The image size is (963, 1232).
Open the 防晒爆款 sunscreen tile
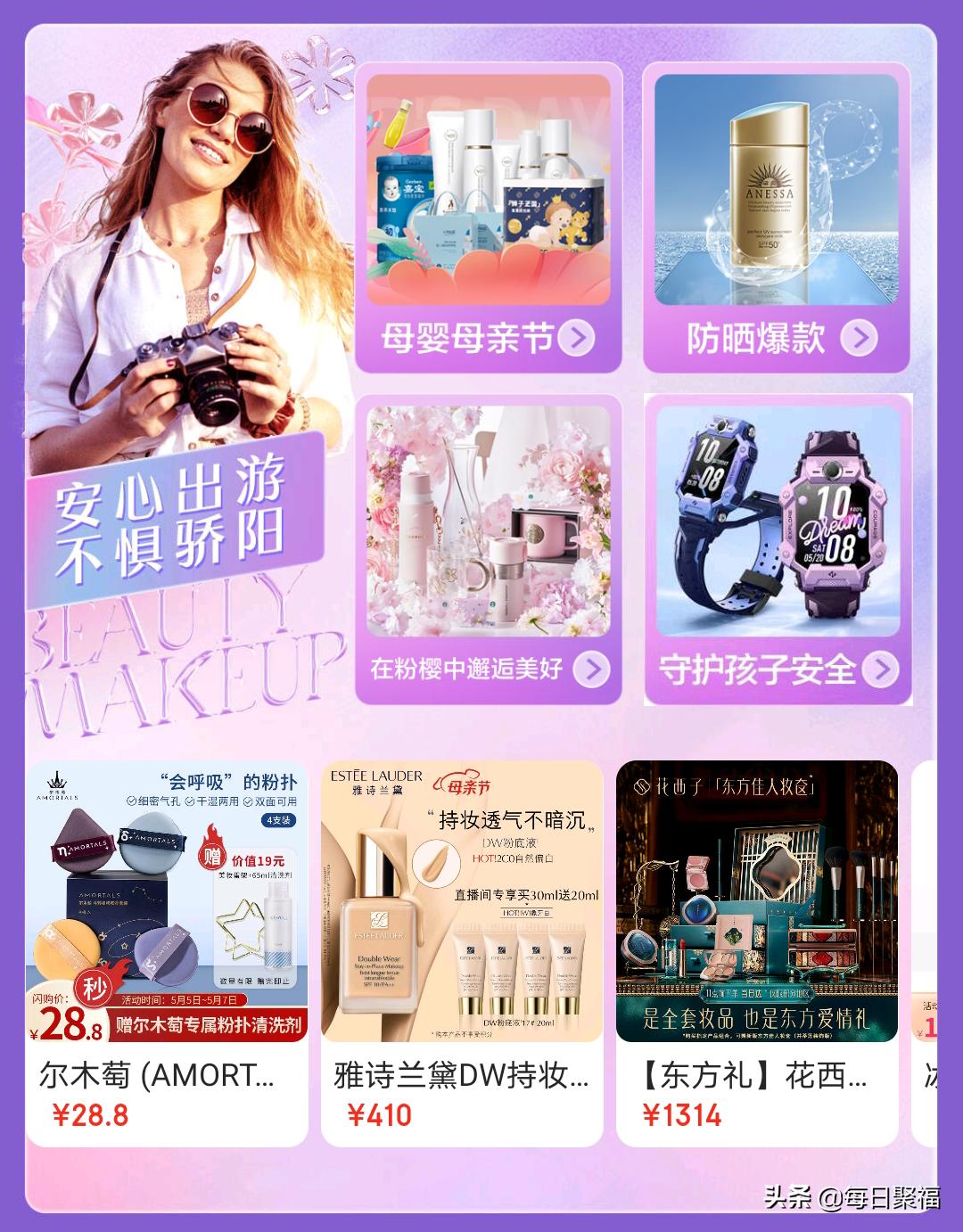(776, 218)
